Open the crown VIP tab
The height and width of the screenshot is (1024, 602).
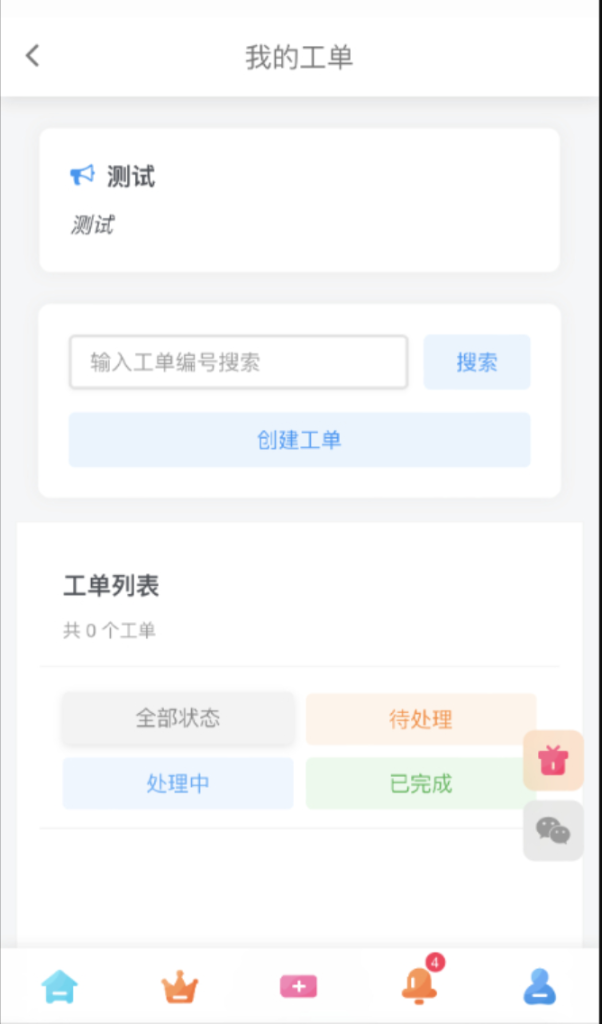click(x=180, y=988)
